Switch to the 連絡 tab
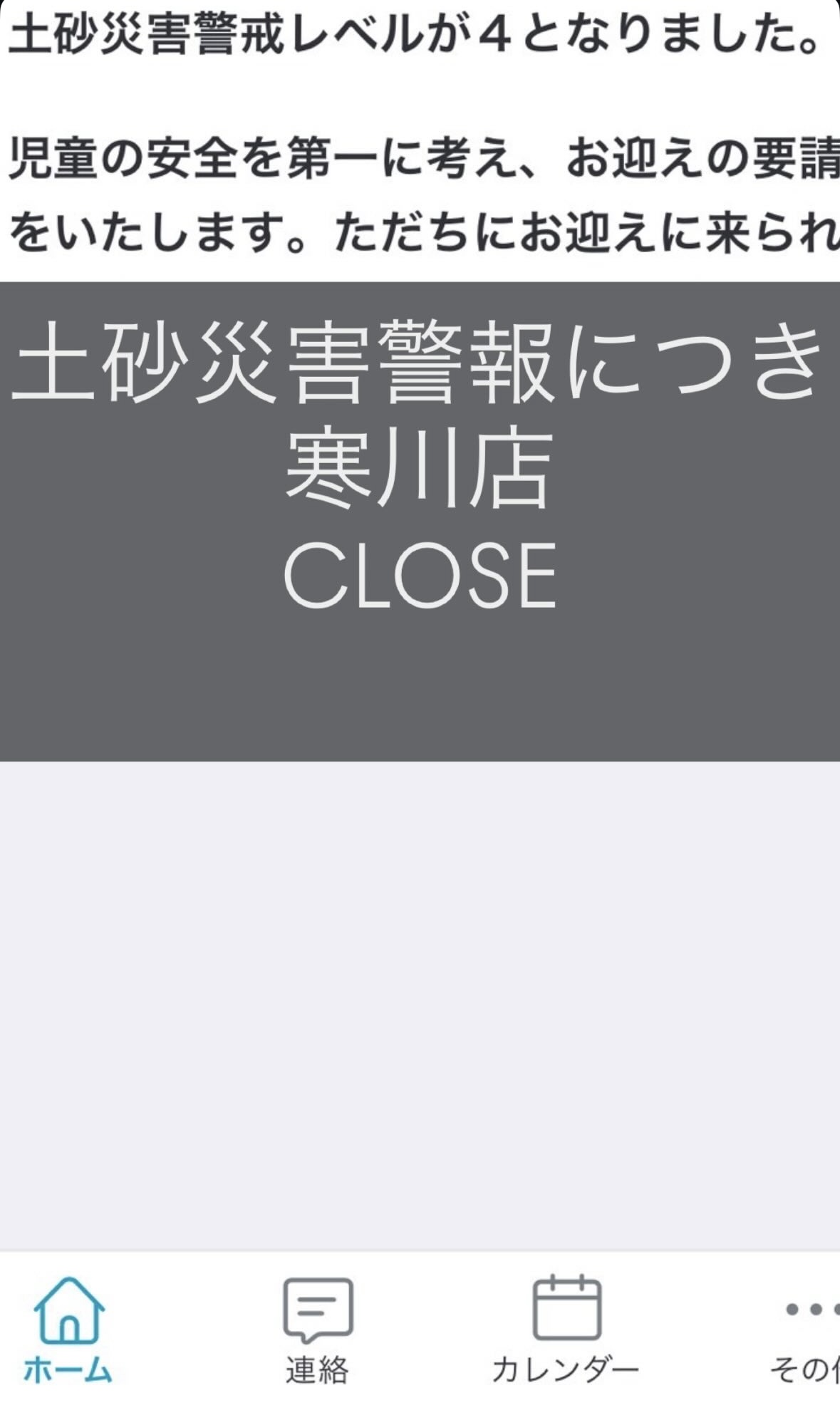The width and height of the screenshot is (840, 1425). click(x=318, y=1330)
